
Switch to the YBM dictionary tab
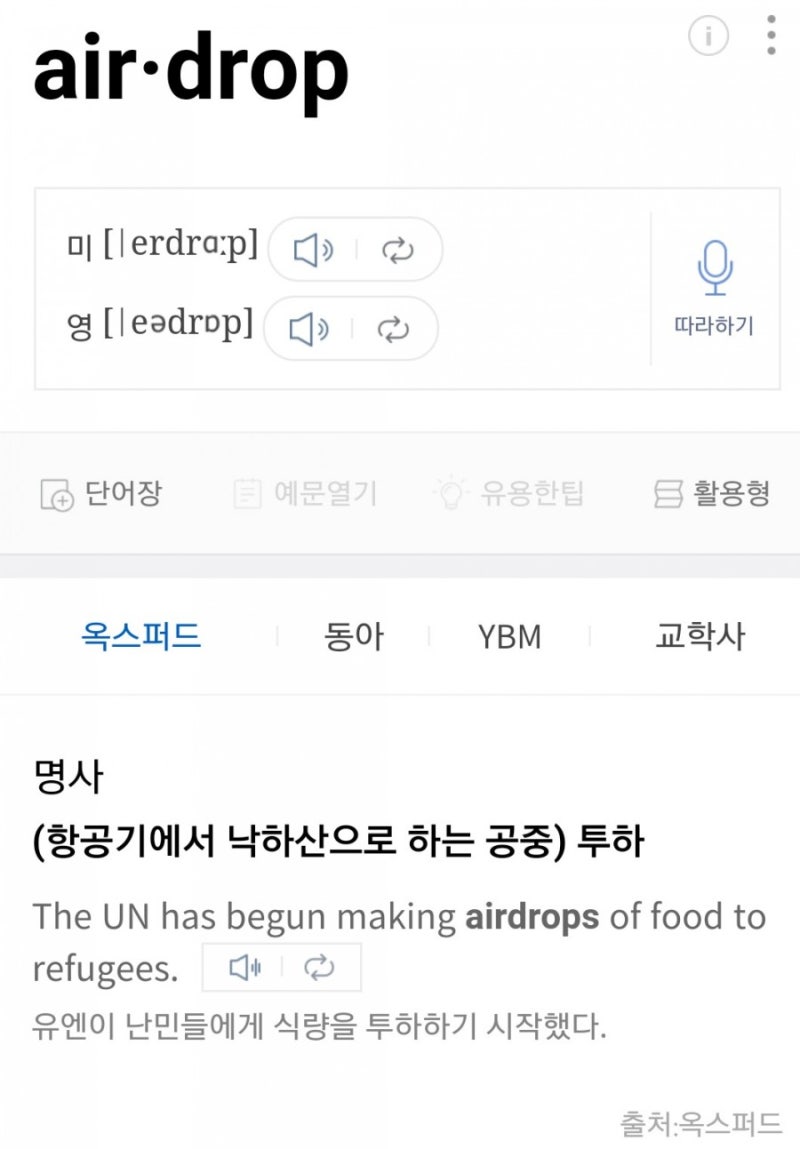(510, 636)
